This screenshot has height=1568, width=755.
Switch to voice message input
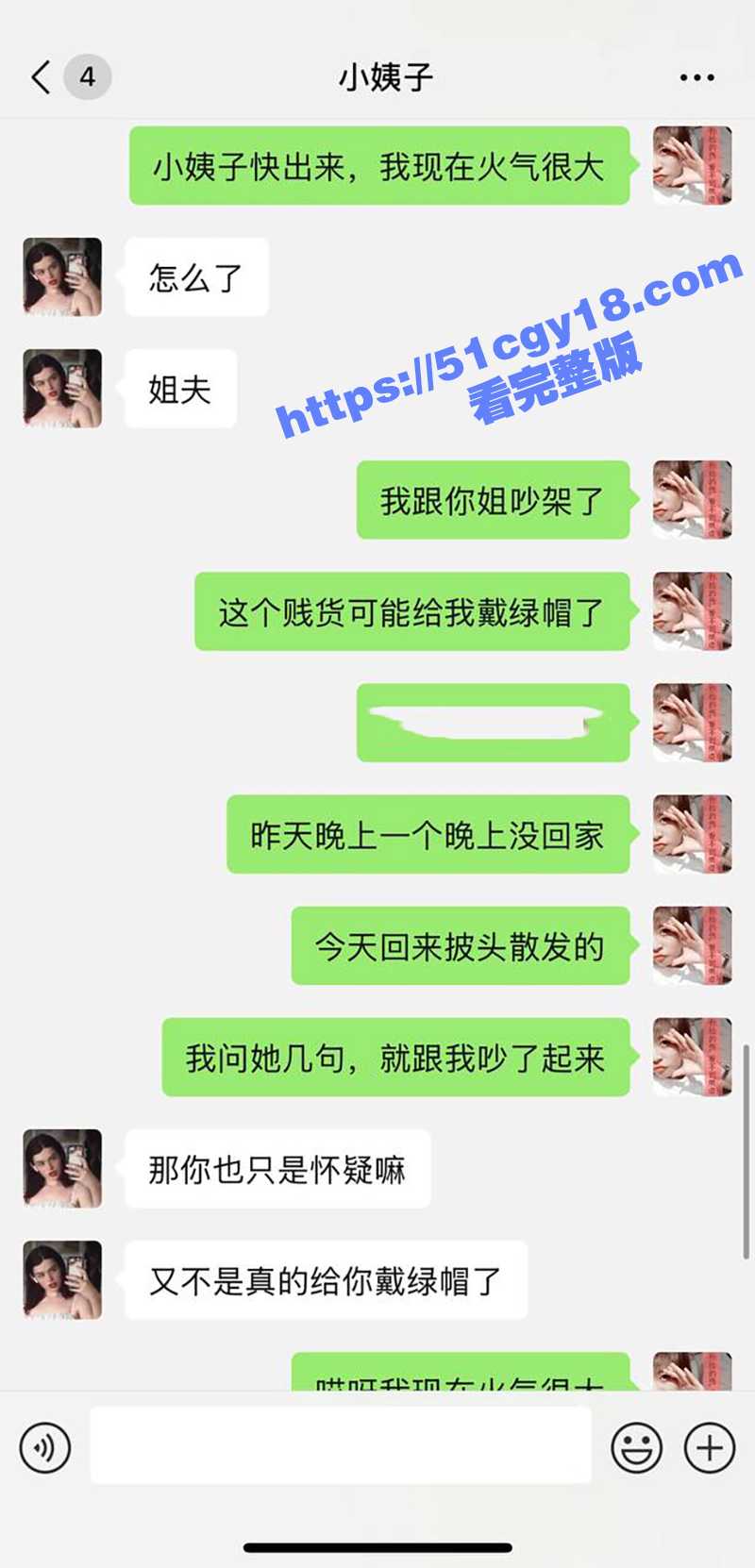45,1446
